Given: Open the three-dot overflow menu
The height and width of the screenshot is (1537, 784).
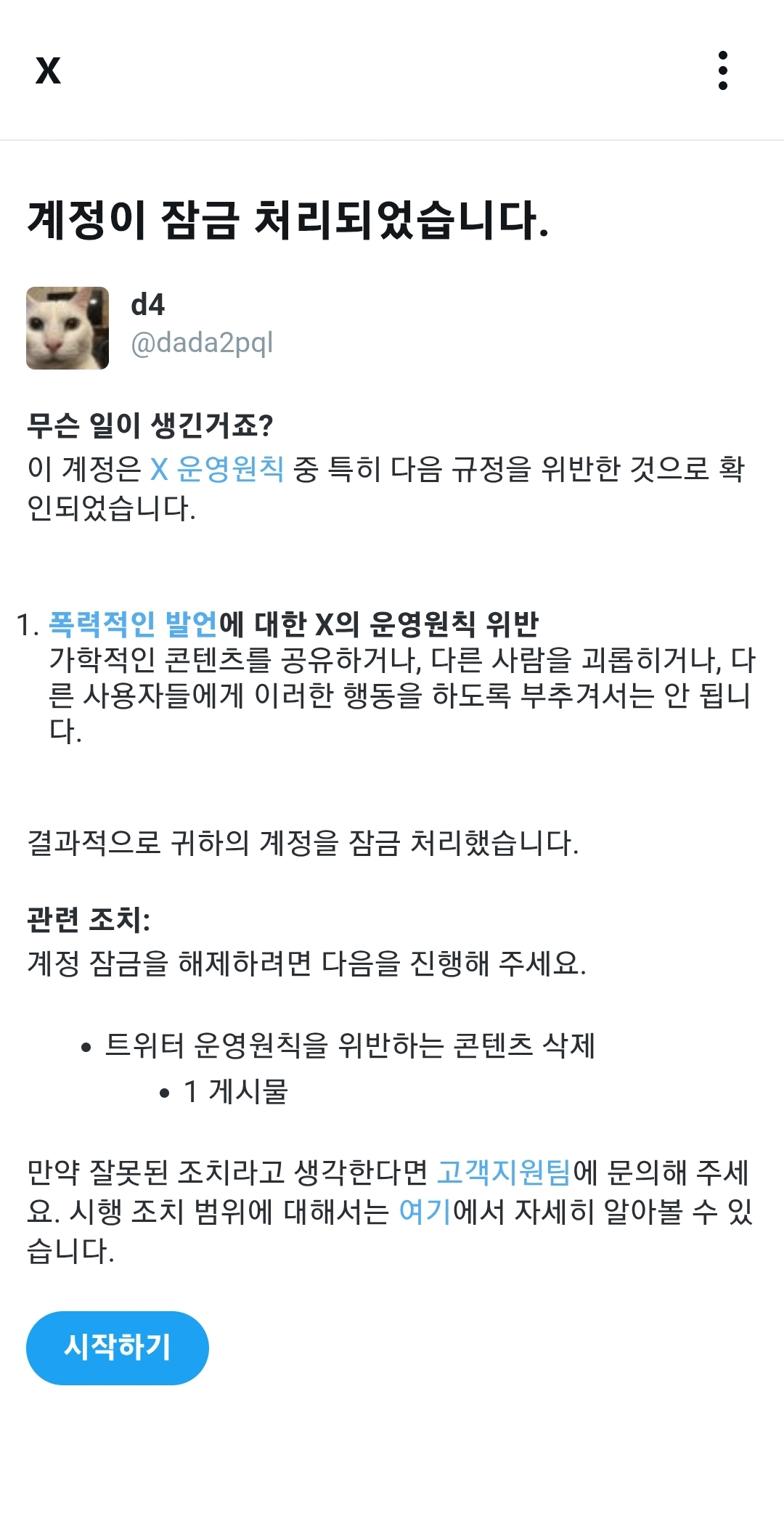Looking at the screenshot, I should (722, 70).
